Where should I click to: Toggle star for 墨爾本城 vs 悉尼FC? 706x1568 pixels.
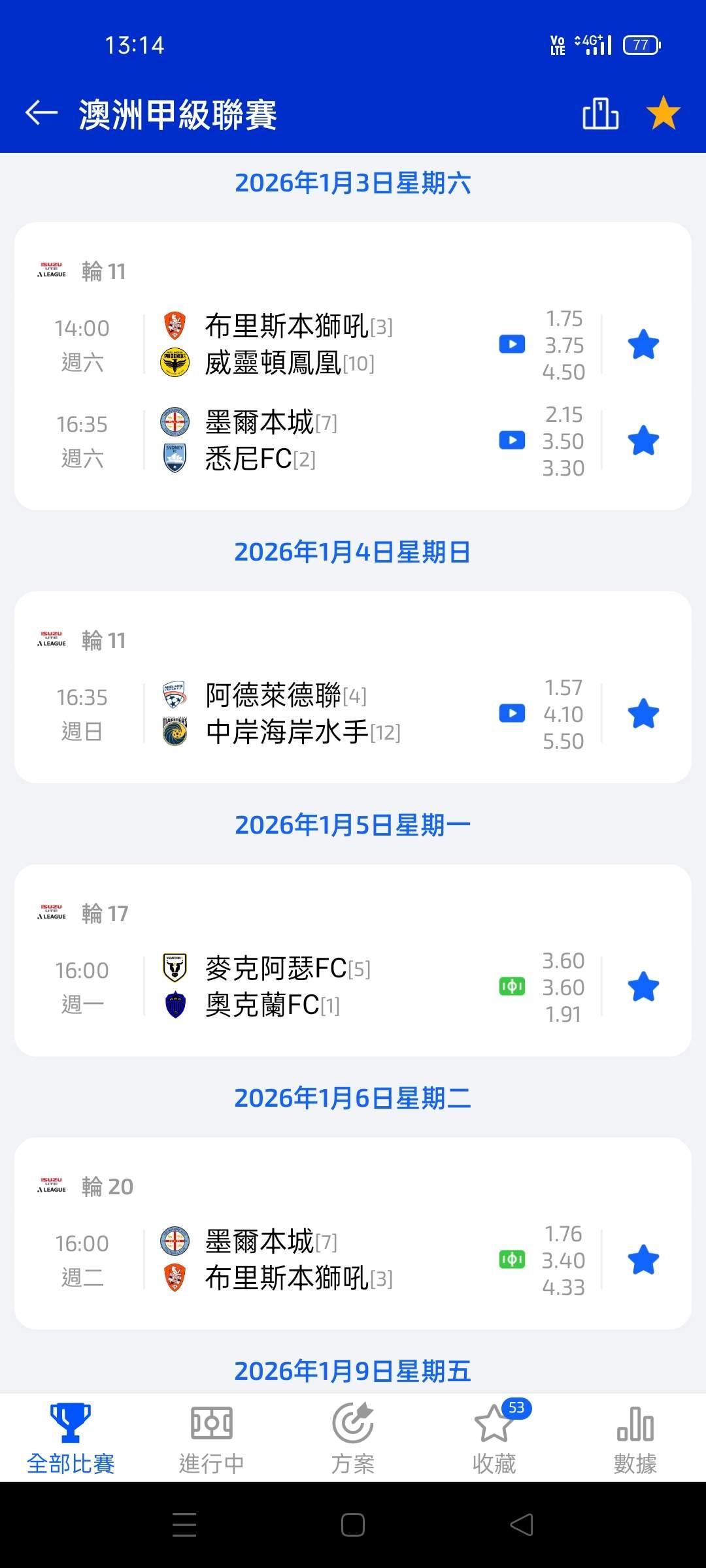click(643, 441)
